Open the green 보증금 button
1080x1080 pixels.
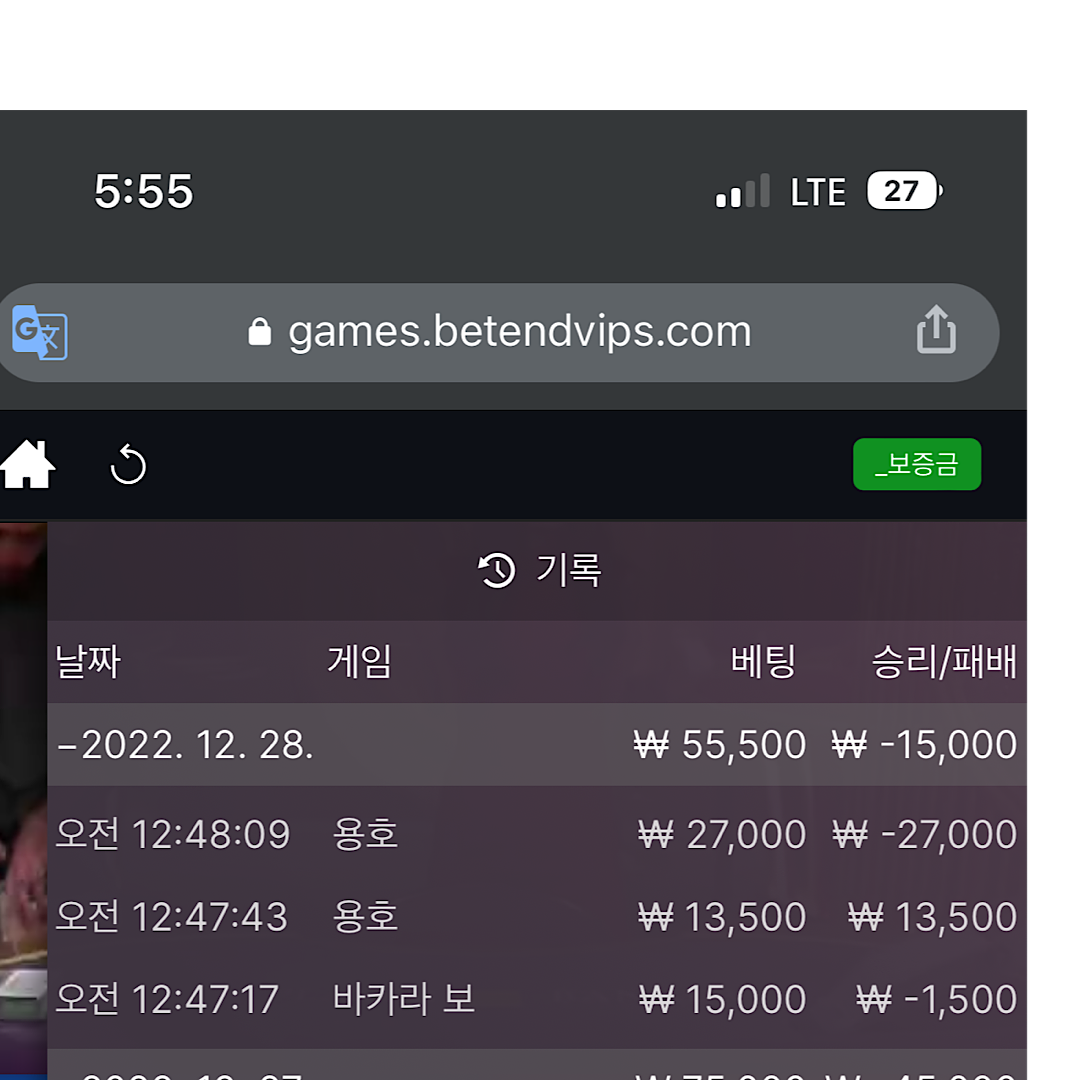pyautogui.click(x=916, y=465)
